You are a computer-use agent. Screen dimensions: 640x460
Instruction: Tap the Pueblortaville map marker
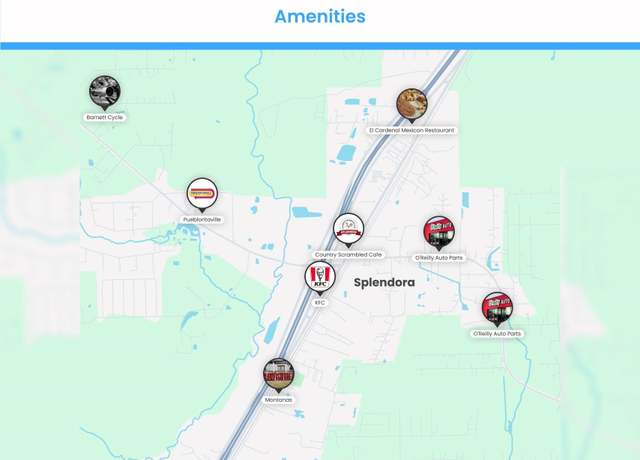coord(202,193)
